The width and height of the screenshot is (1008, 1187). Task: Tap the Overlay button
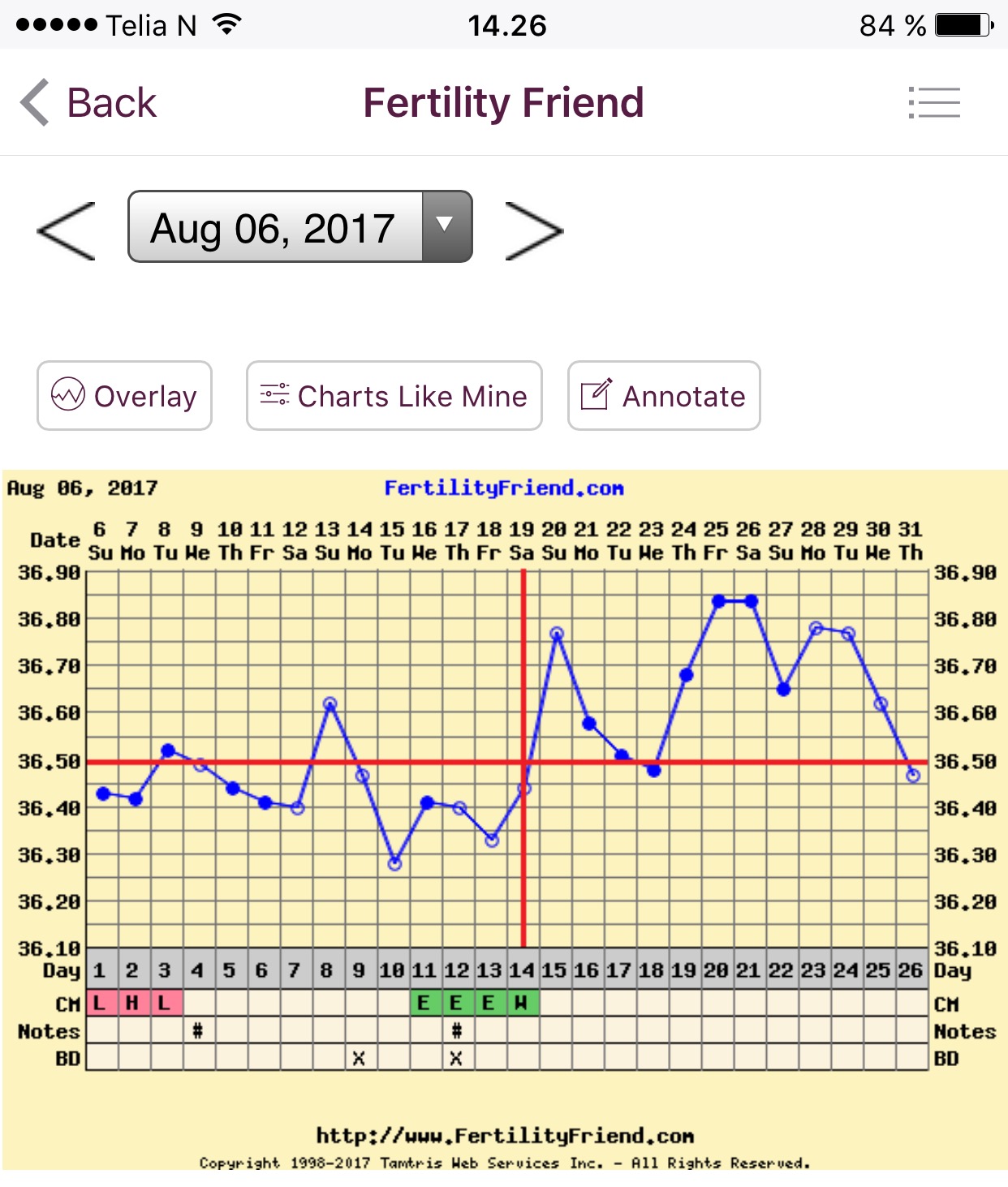[x=124, y=396]
